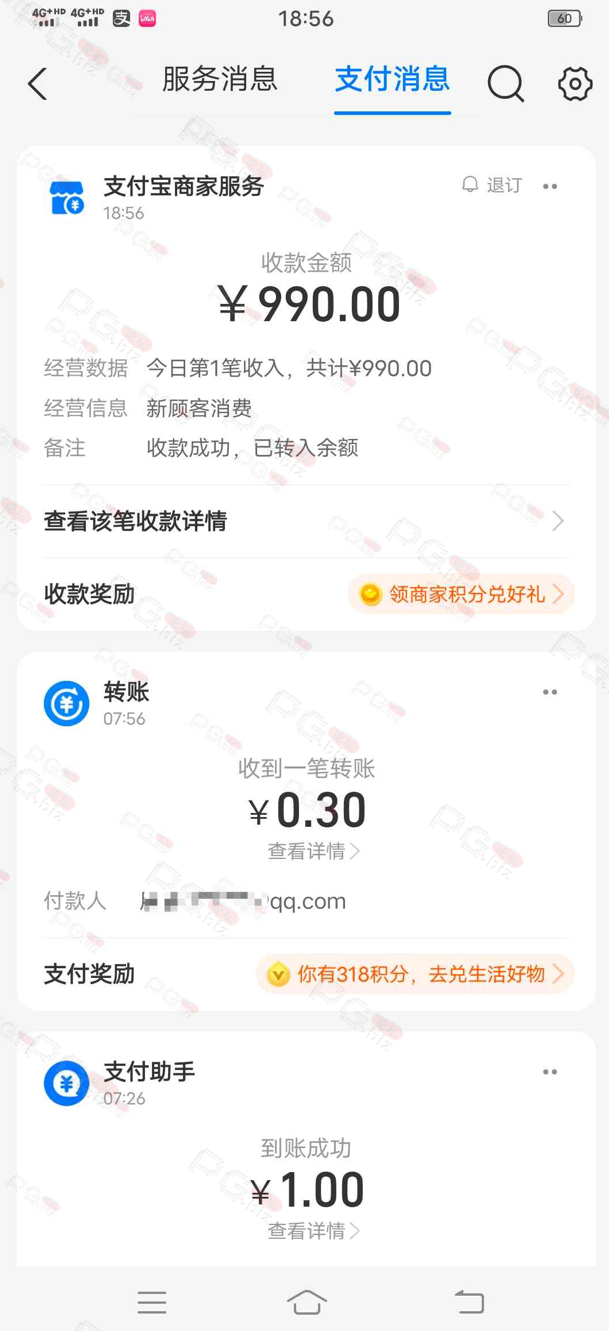This screenshot has height=1331, width=609.
Task: Open more options for 支付宝商家服务 card
Action: (550, 186)
